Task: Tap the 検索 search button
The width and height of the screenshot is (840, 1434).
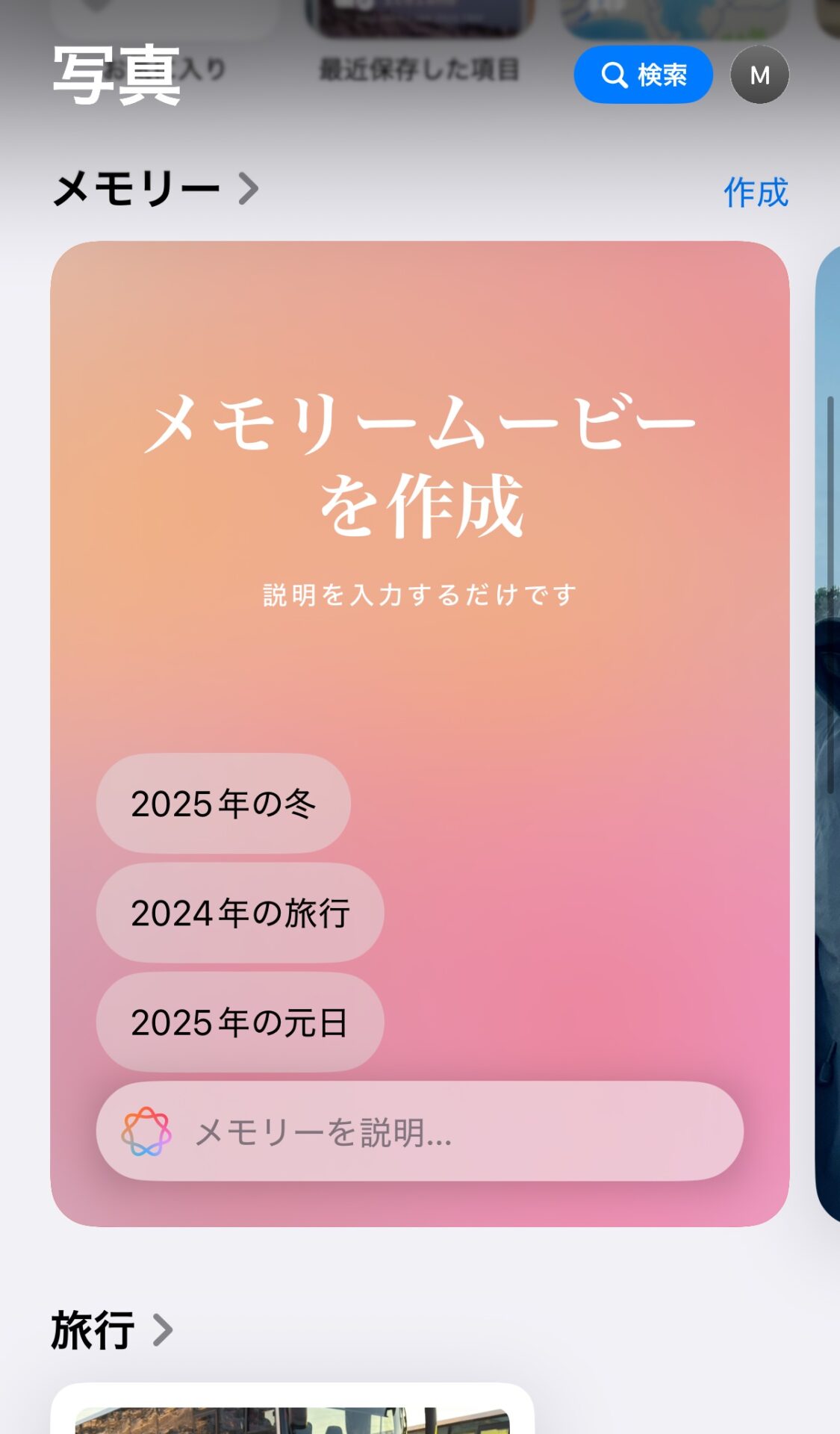Action: coord(643,75)
